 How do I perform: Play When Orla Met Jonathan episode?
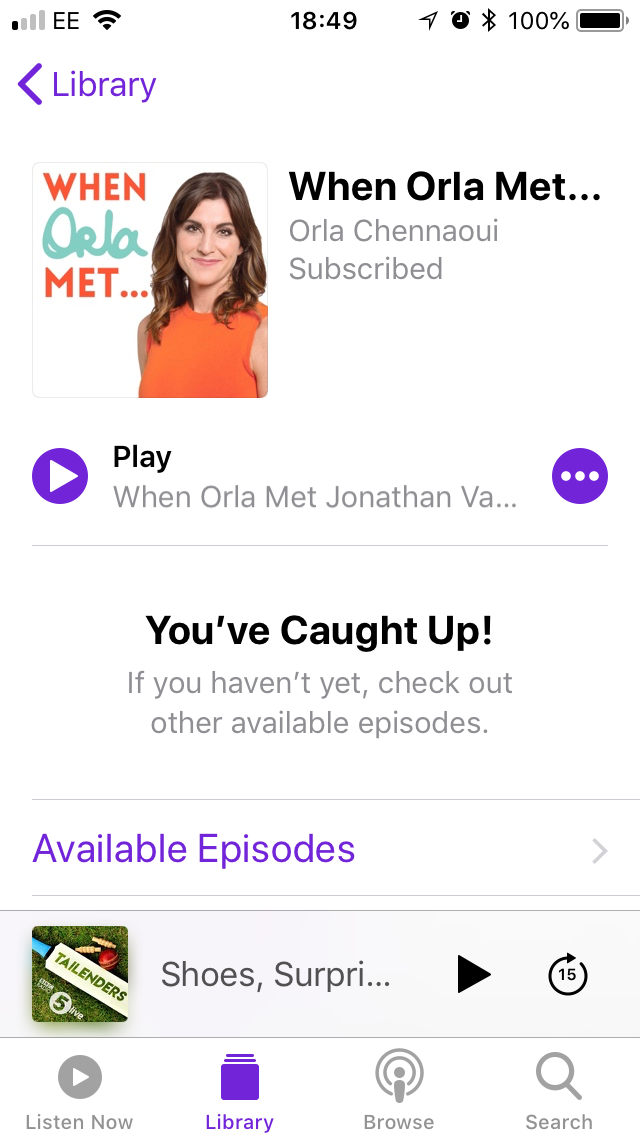tap(60, 476)
